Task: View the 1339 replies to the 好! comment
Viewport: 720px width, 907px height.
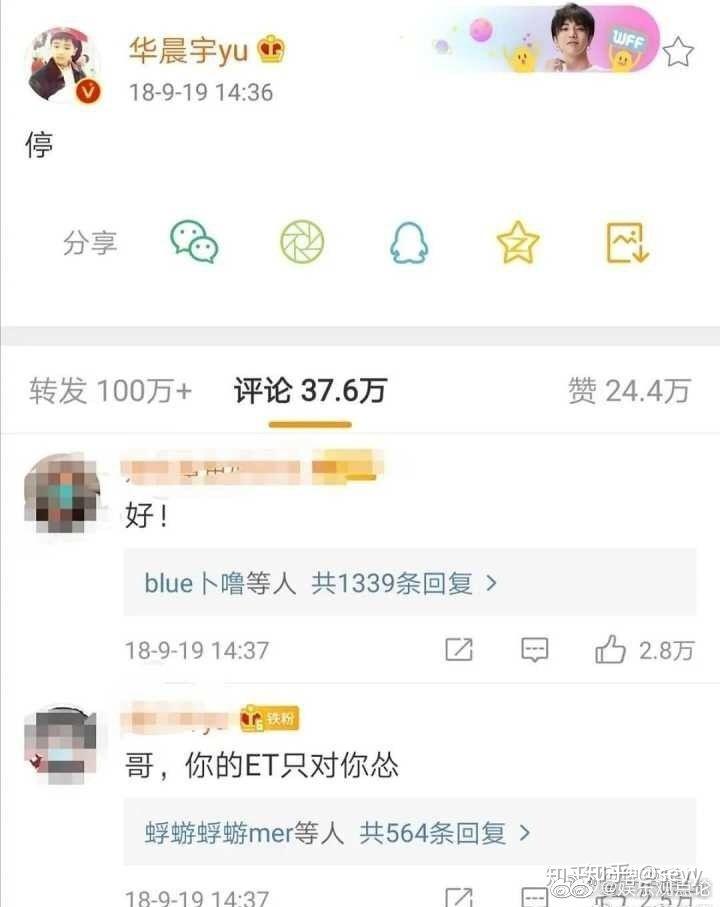Action: (x=321, y=583)
